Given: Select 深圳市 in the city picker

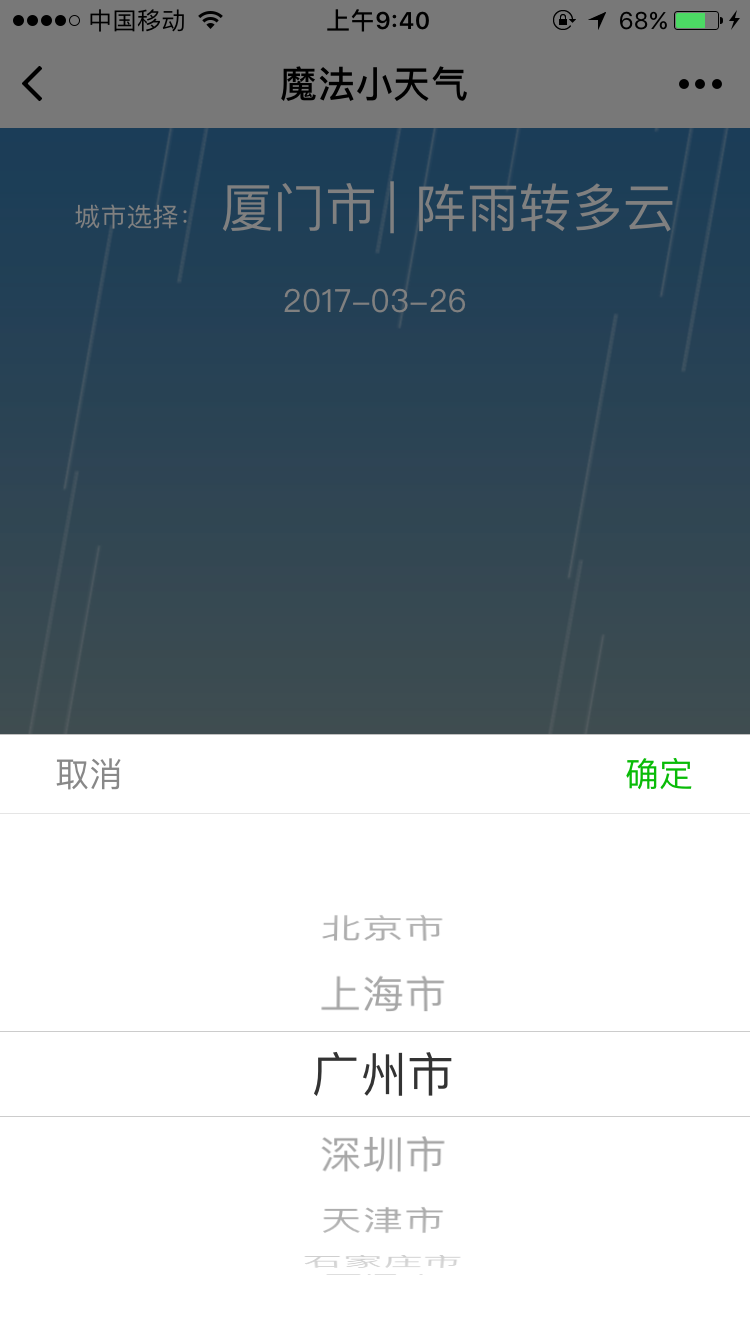Looking at the screenshot, I should (x=382, y=1154).
